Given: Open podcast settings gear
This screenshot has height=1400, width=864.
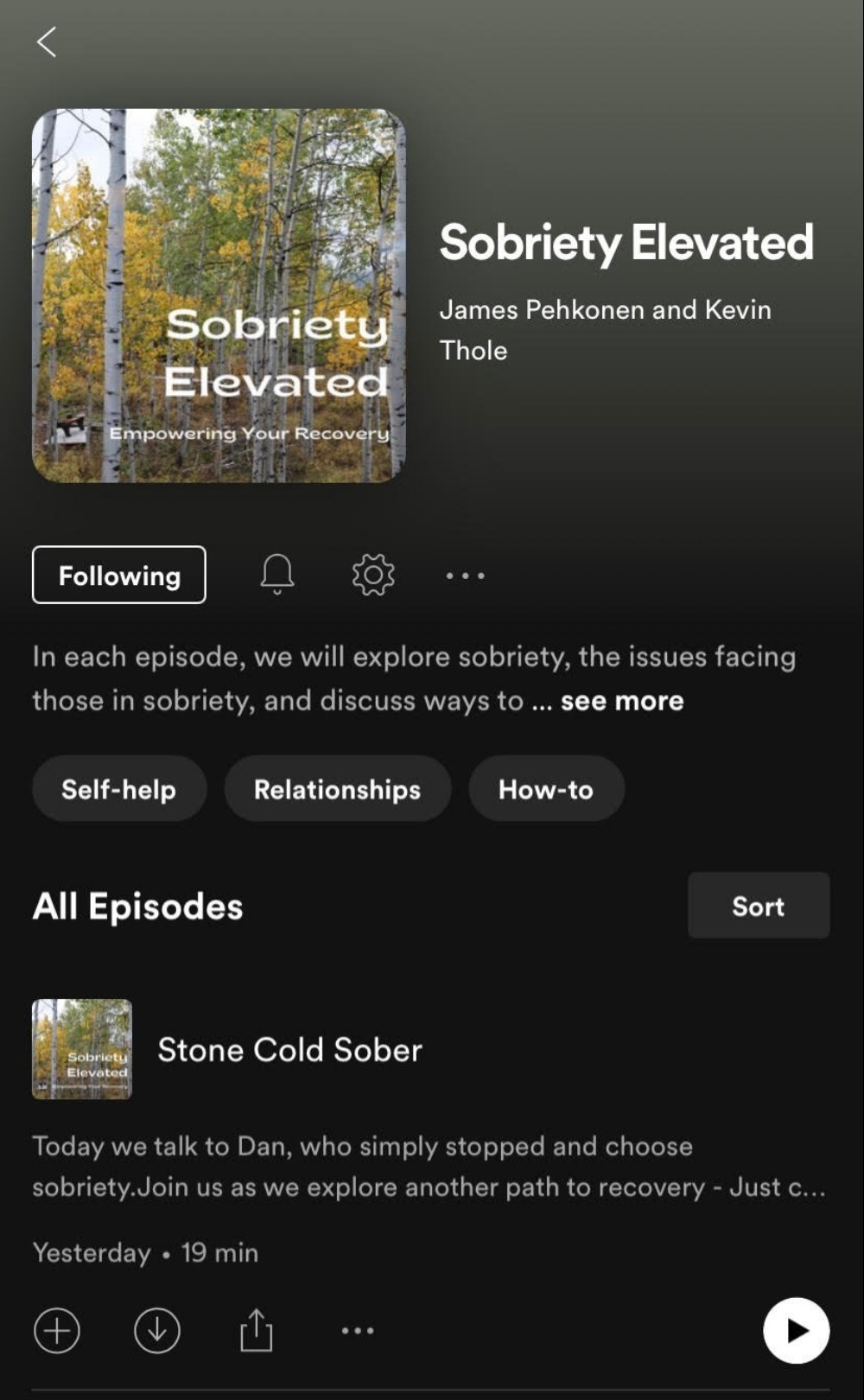Looking at the screenshot, I should point(373,575).
